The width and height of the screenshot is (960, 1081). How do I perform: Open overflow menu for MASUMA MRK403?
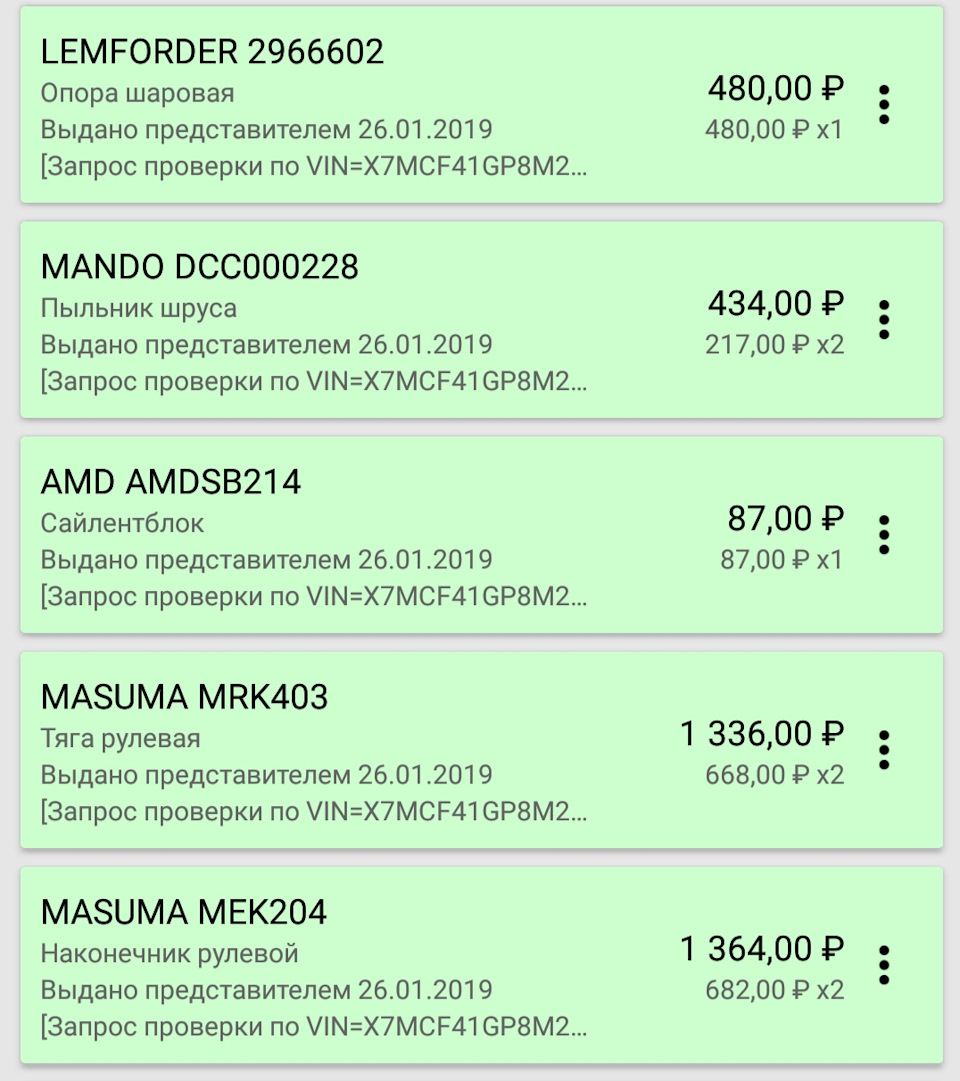point(883,750)
